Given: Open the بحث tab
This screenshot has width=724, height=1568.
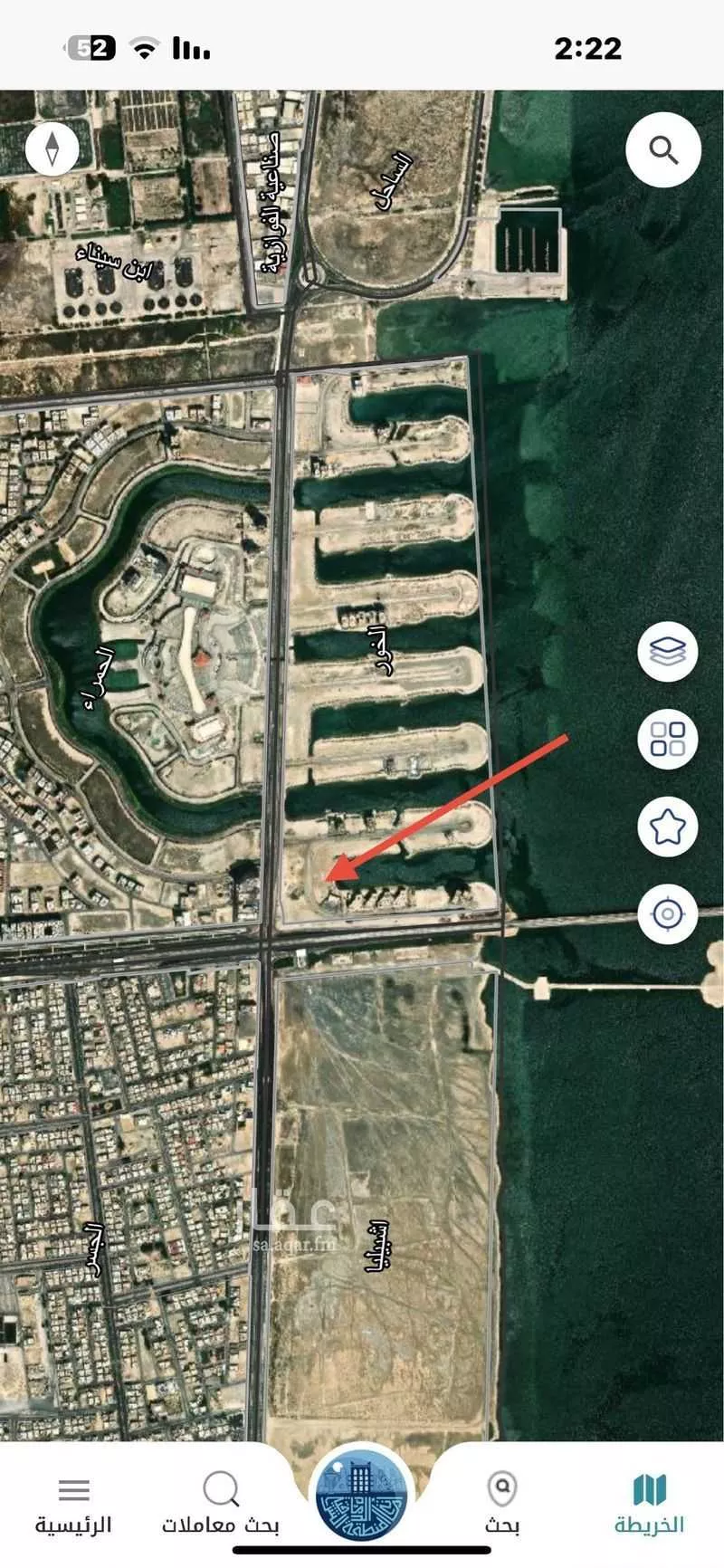Looking at the screenshot, I should [502, 1504].
